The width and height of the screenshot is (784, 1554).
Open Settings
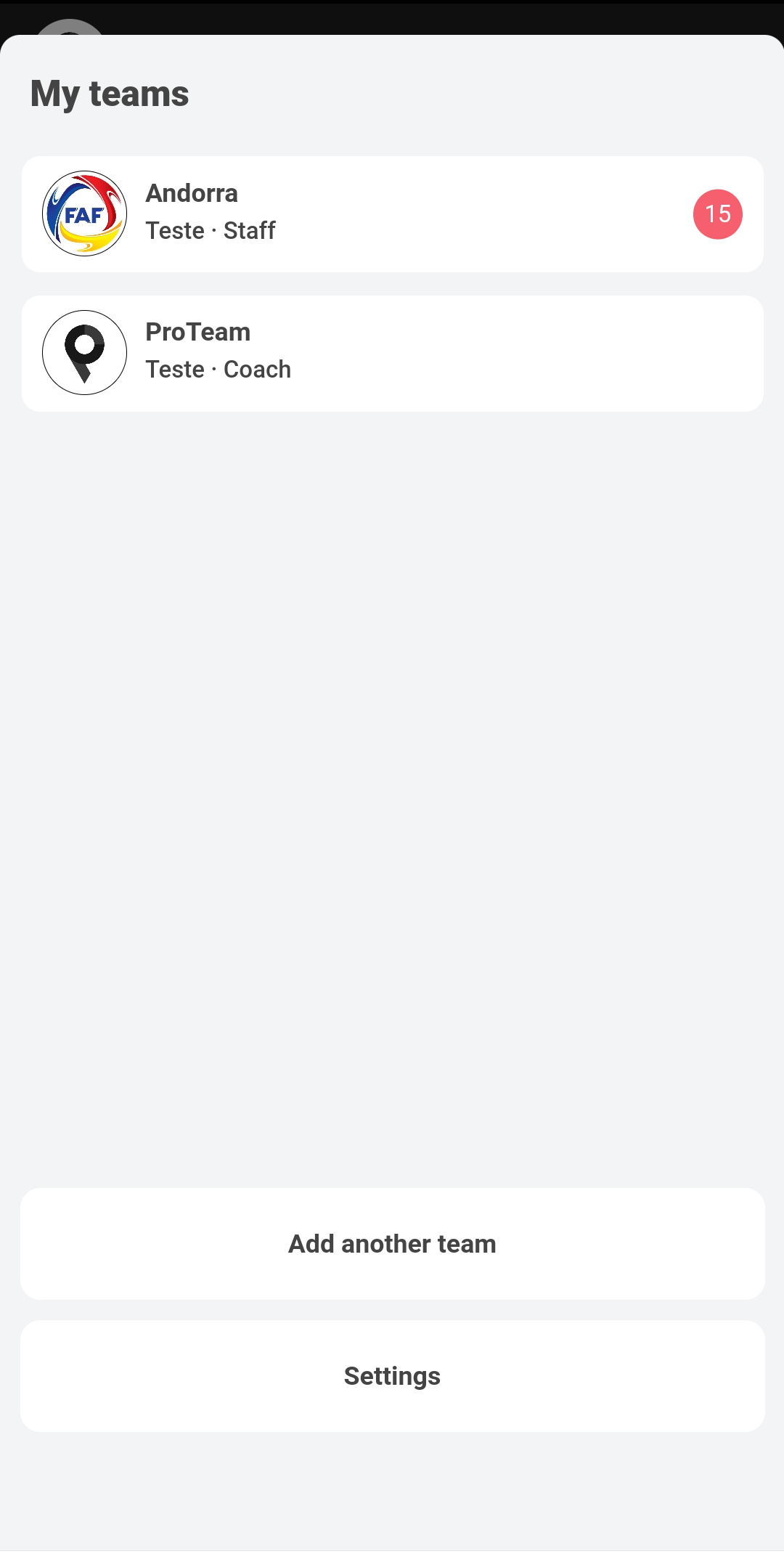point(392,1376)
